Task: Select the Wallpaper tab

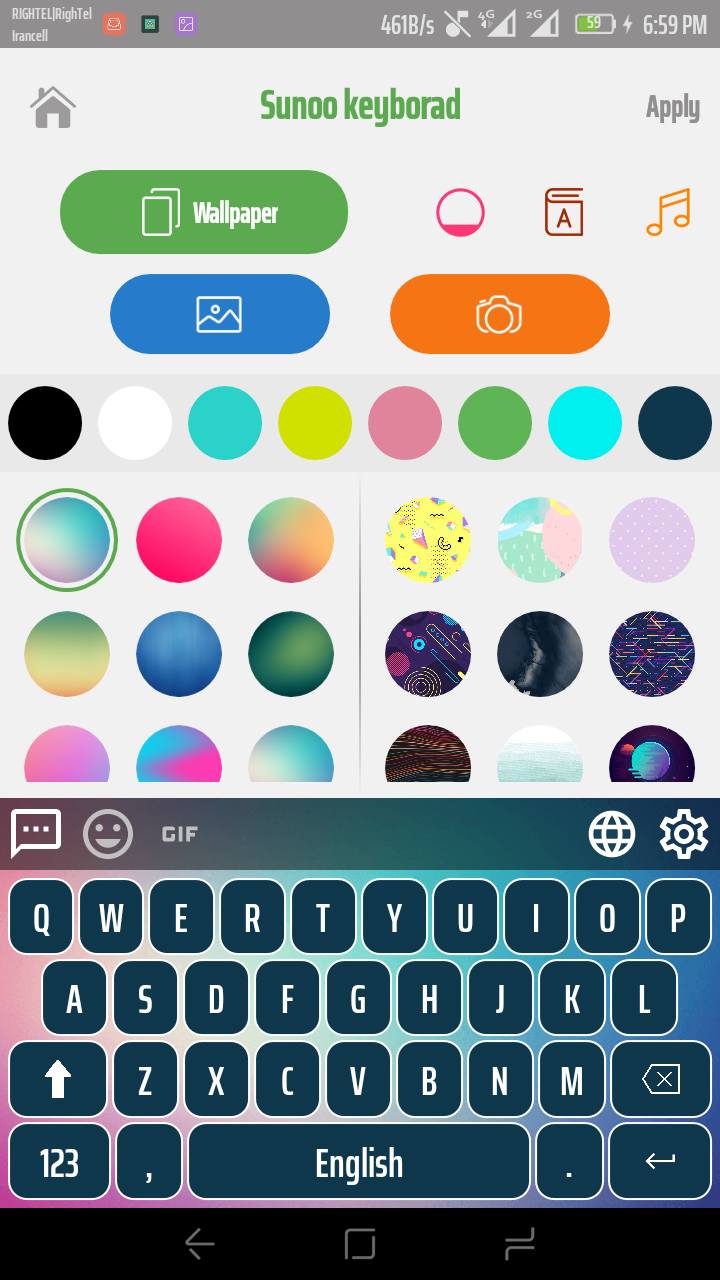Action: click(204, 212)
